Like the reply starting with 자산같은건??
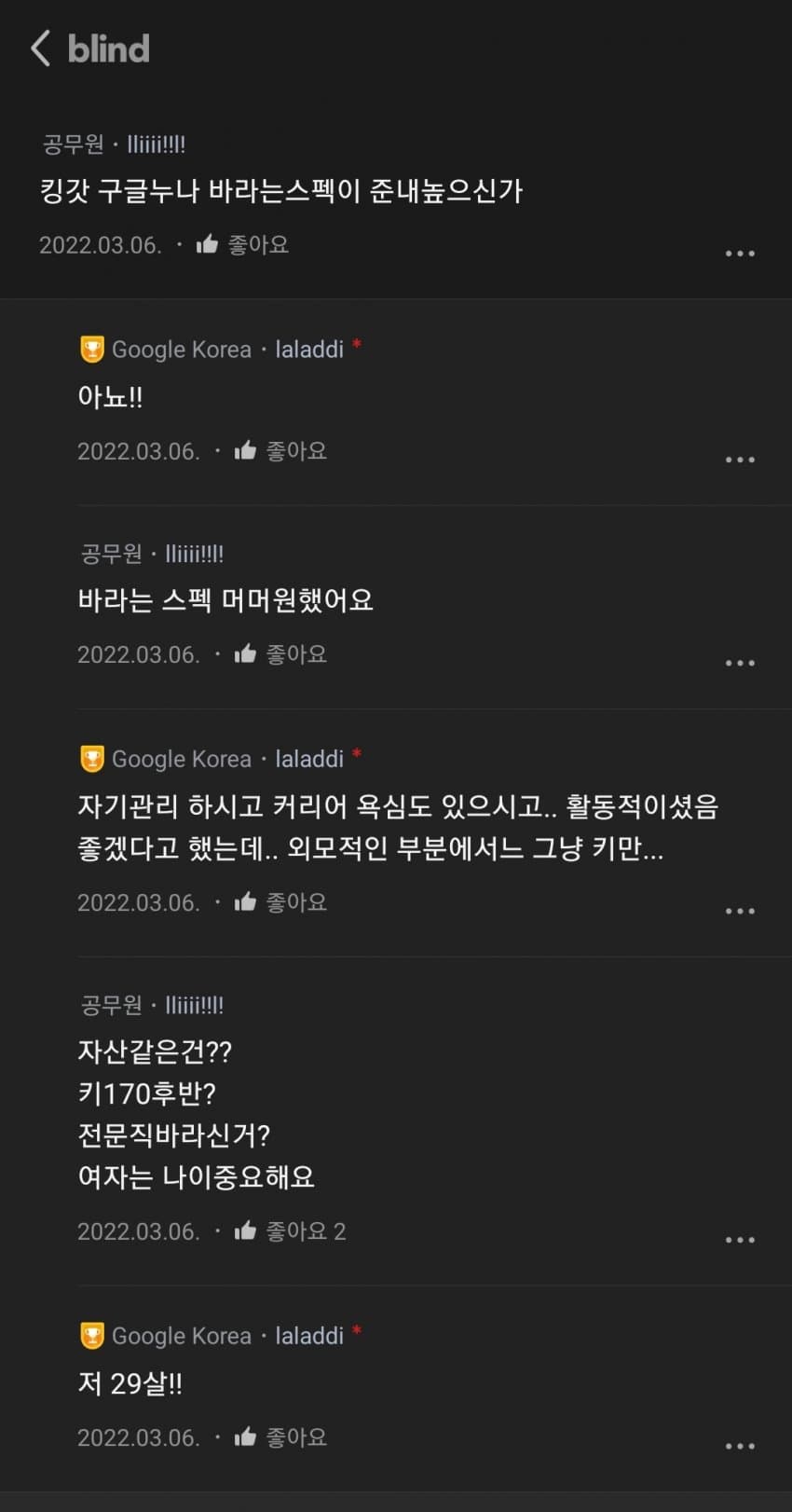 click(x=290, y=1231)
